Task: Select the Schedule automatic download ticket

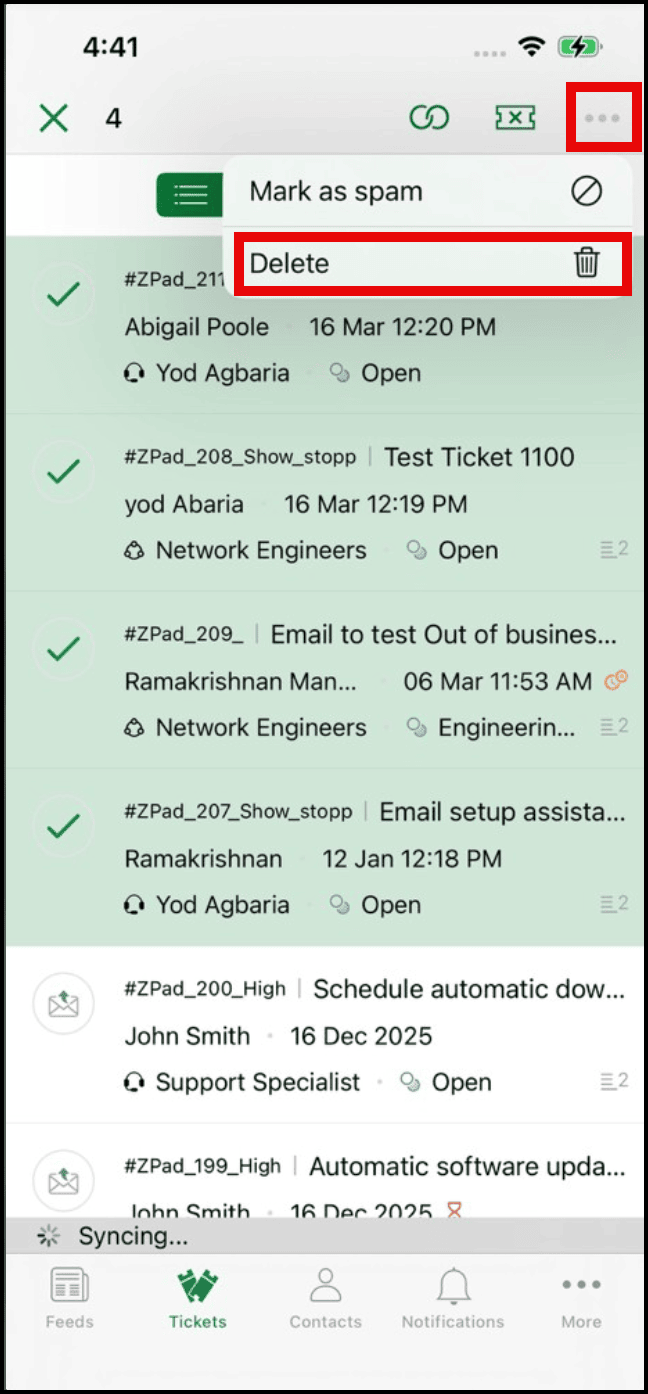Action: point(63,1004)
